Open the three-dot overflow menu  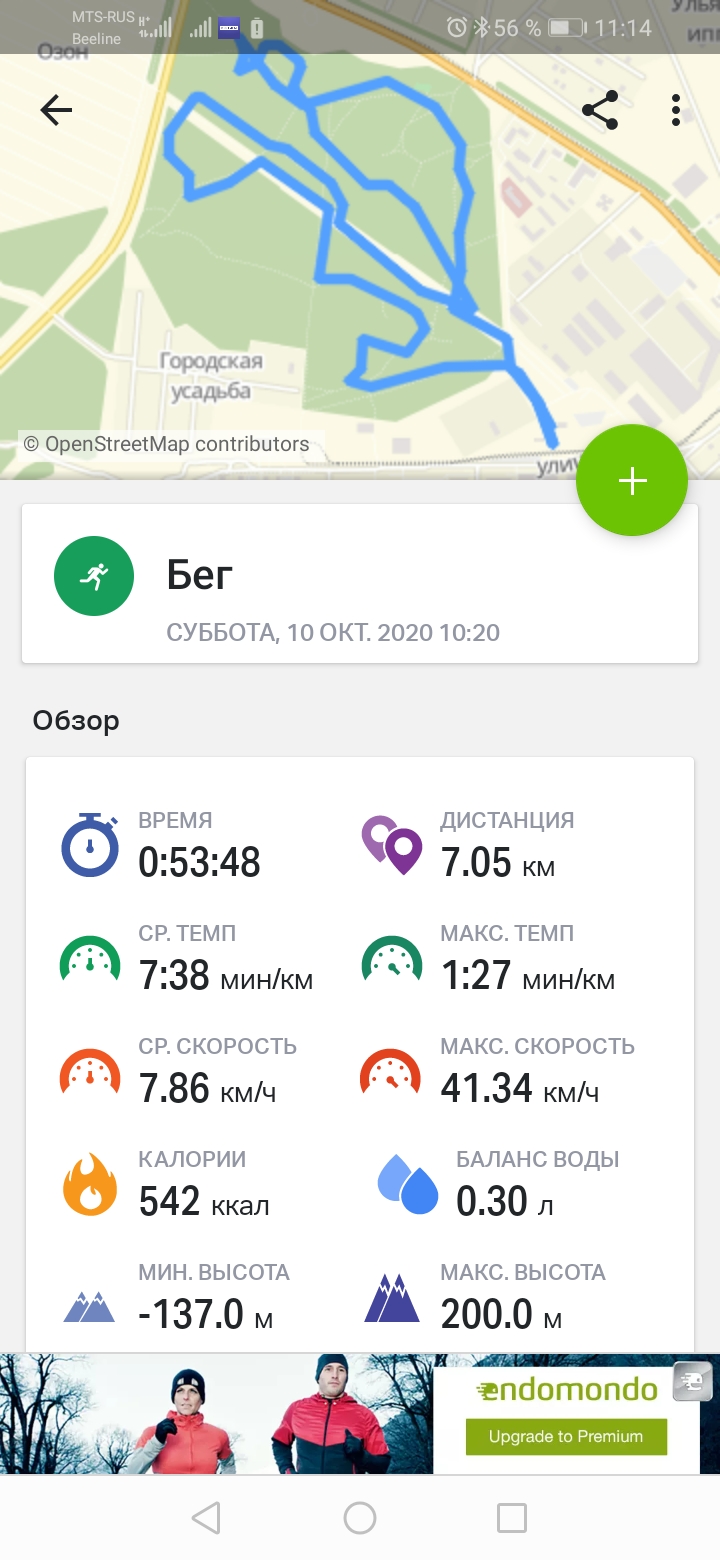[677, 110]
